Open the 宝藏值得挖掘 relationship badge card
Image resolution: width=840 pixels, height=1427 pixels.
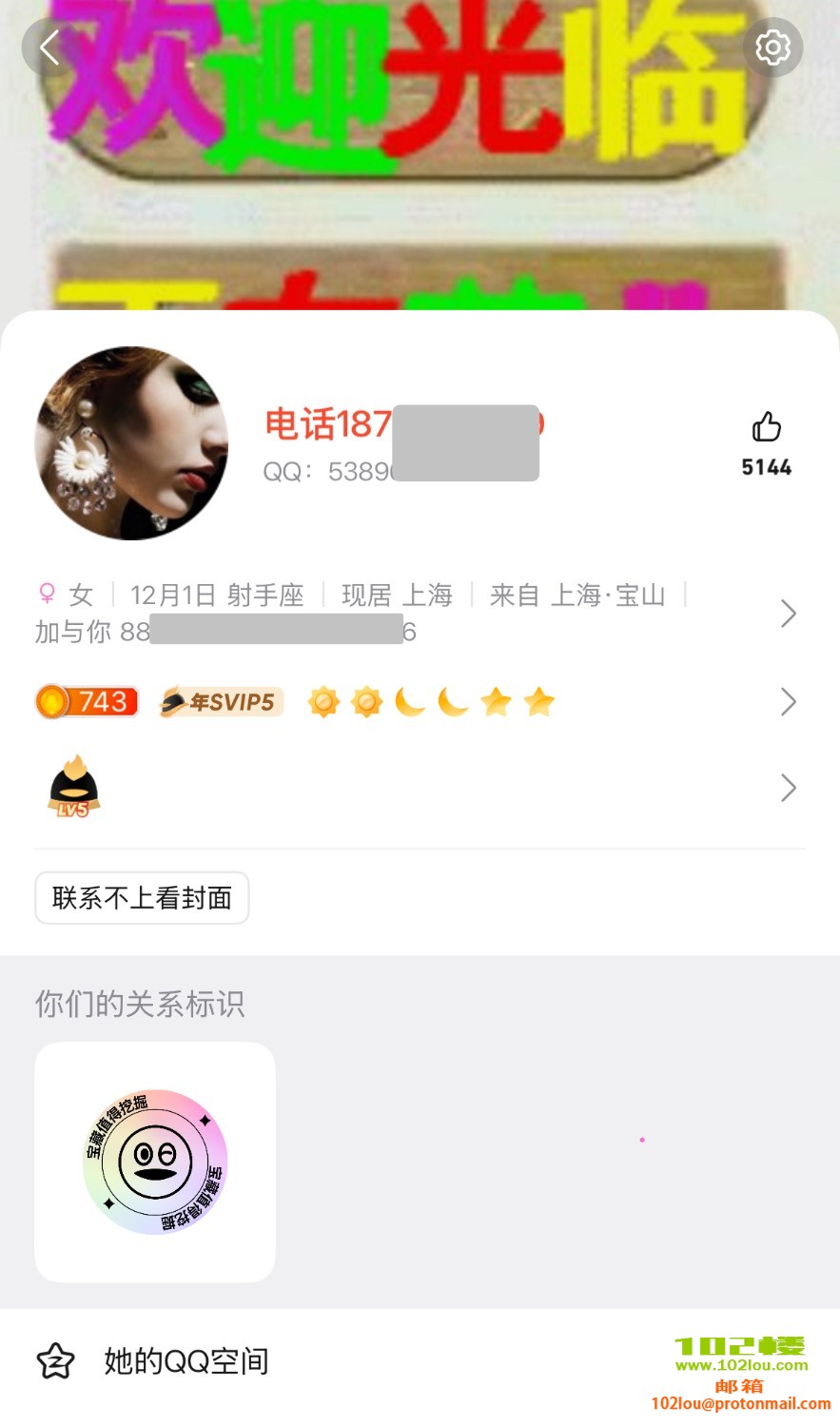155,1162
